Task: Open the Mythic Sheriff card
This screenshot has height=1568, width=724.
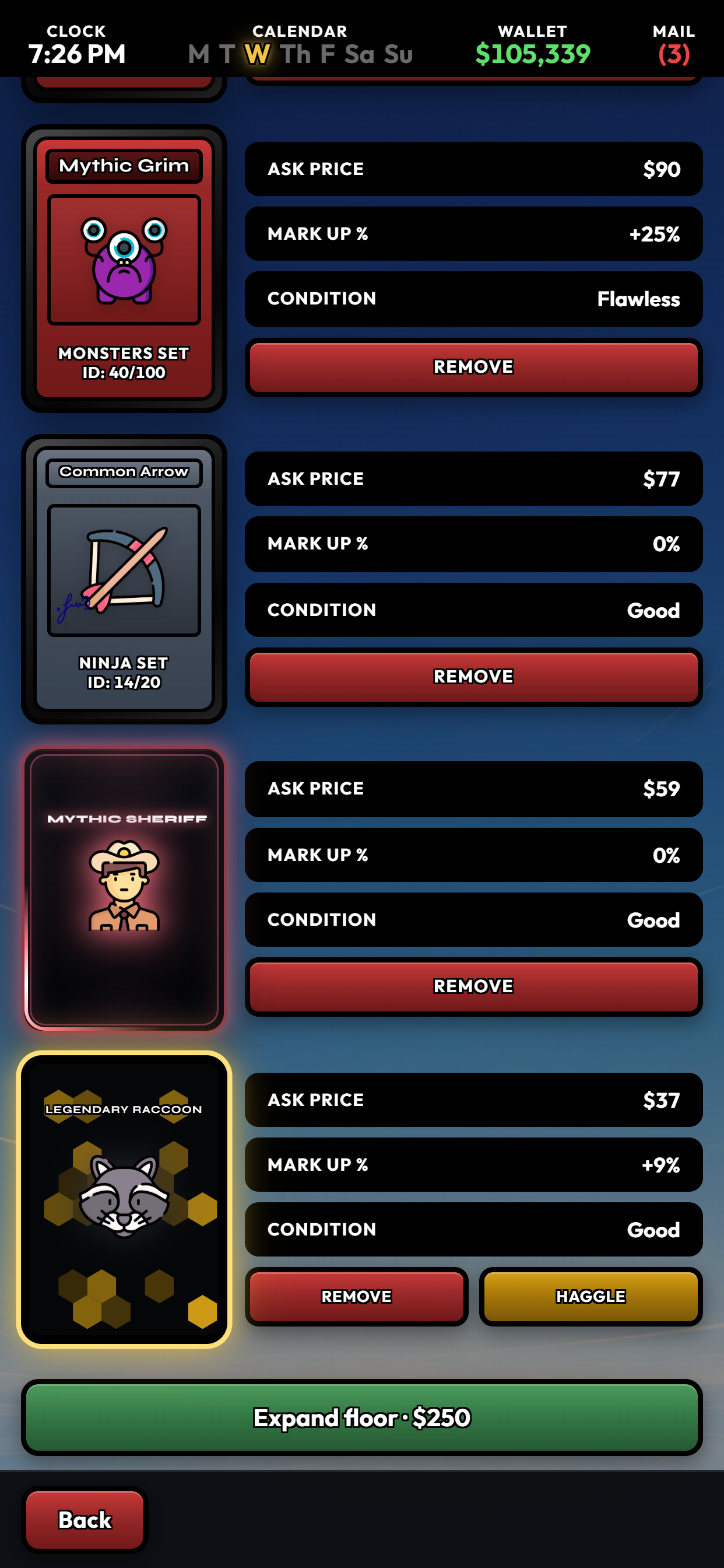Action: (124, 890)
